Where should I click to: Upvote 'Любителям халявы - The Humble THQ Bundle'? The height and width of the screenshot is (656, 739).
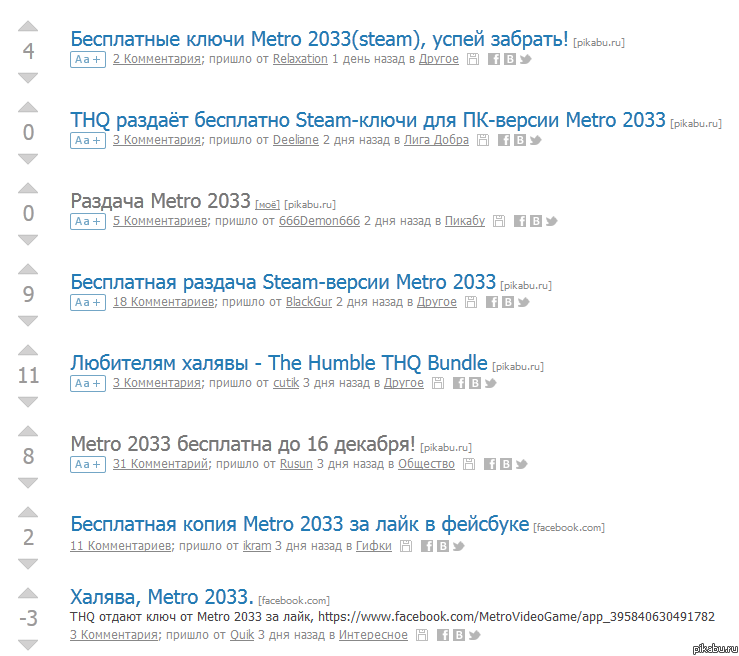click(28, 349)
